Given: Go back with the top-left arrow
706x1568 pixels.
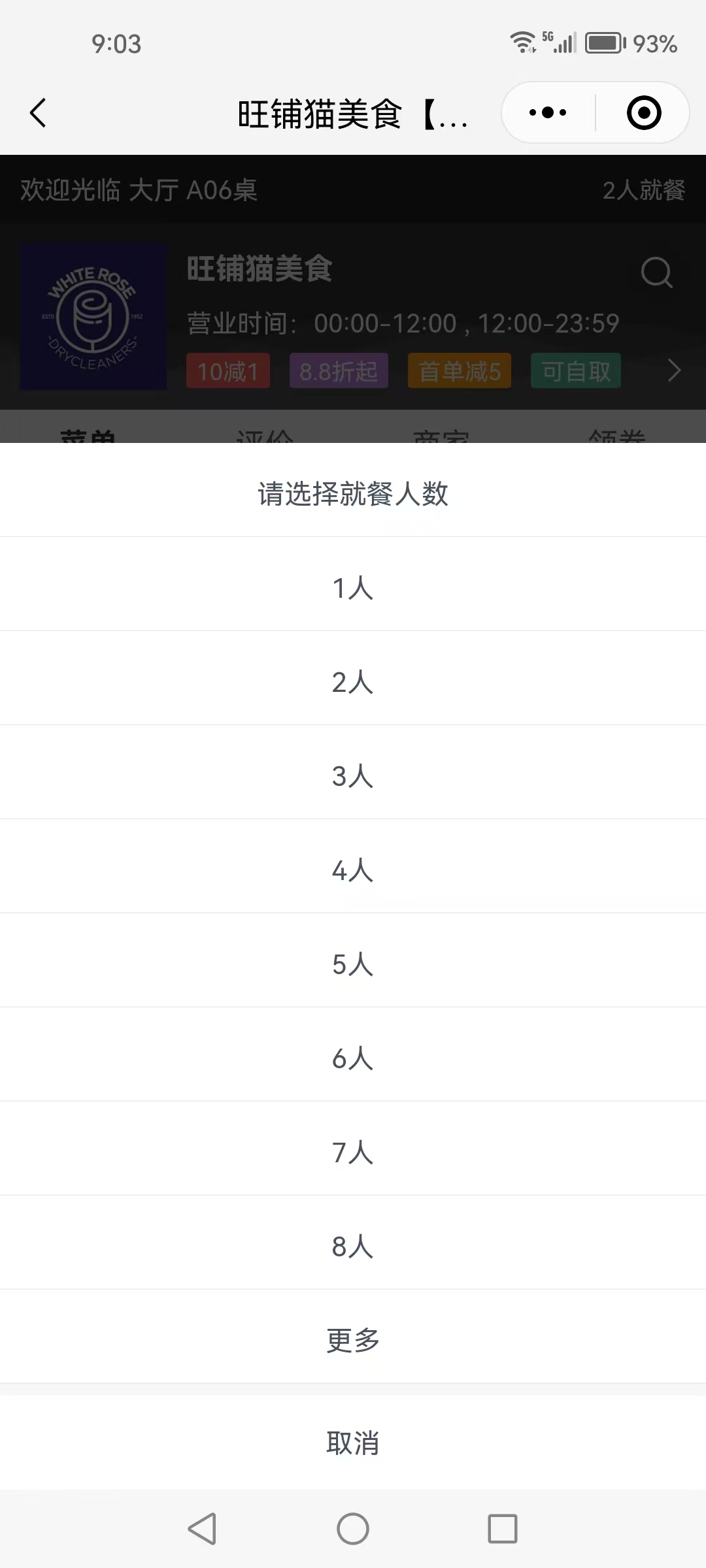Looking at the screenshot, I should pos(38,113).
